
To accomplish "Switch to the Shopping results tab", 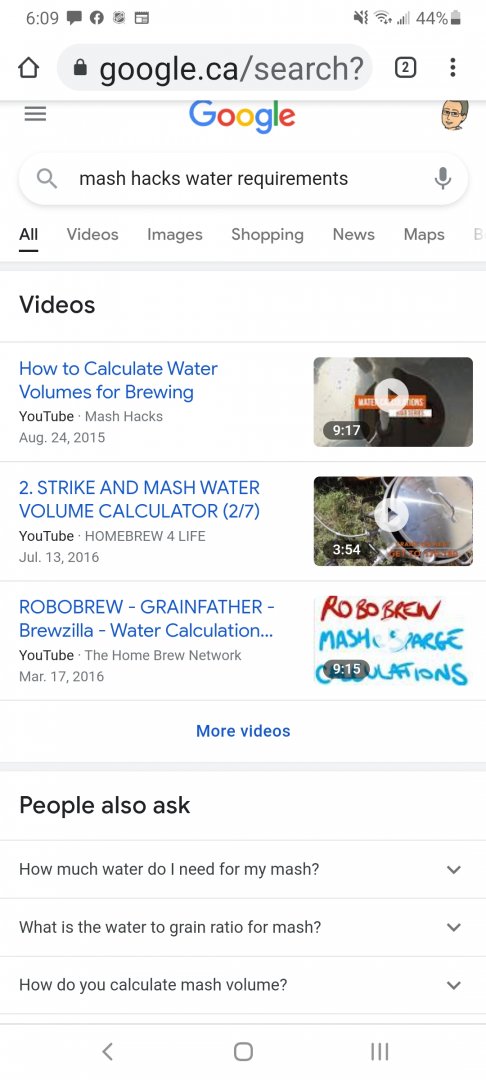I will [267, 234].
